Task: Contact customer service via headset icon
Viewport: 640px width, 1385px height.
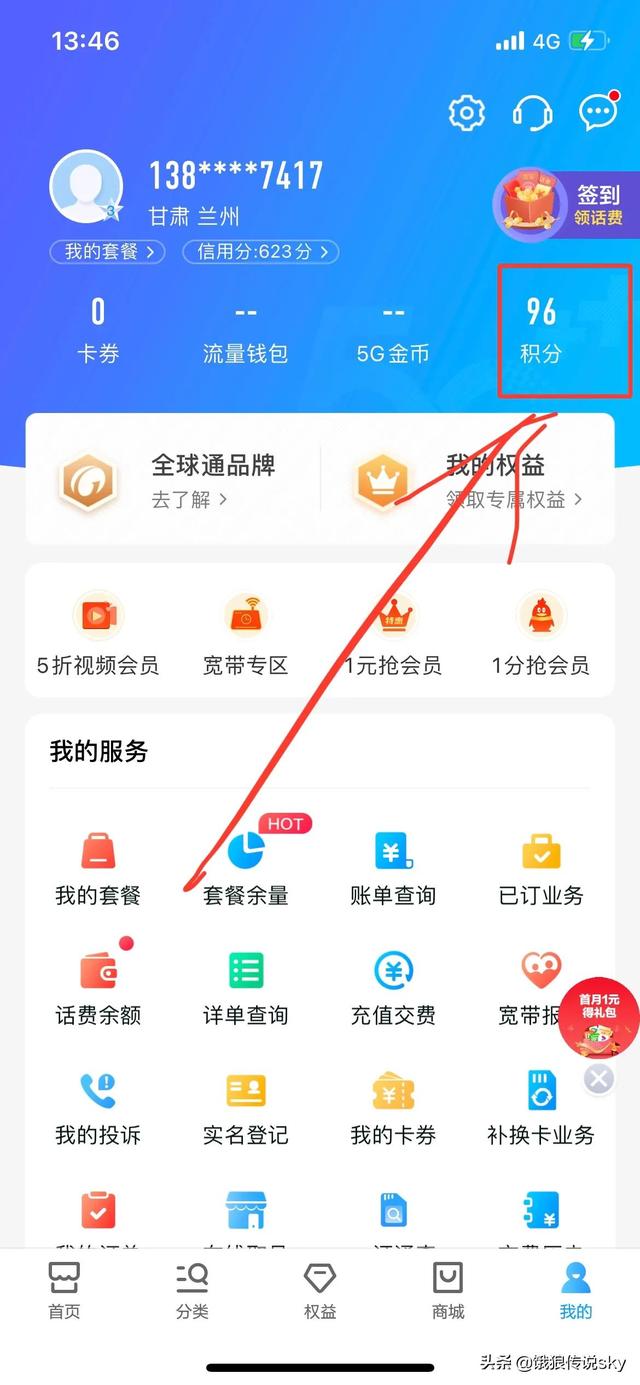Action: 532,113
